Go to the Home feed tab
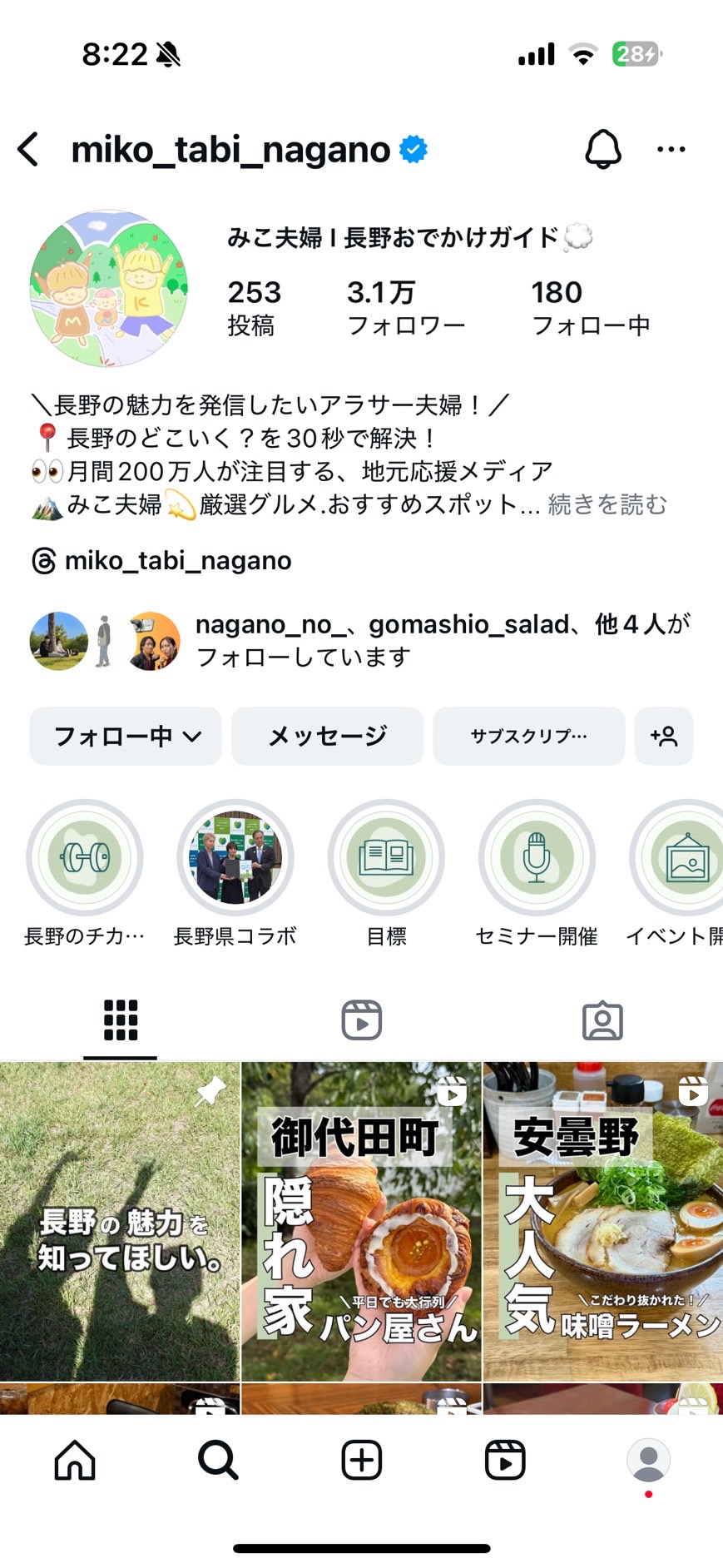 tap(75, 1460)
